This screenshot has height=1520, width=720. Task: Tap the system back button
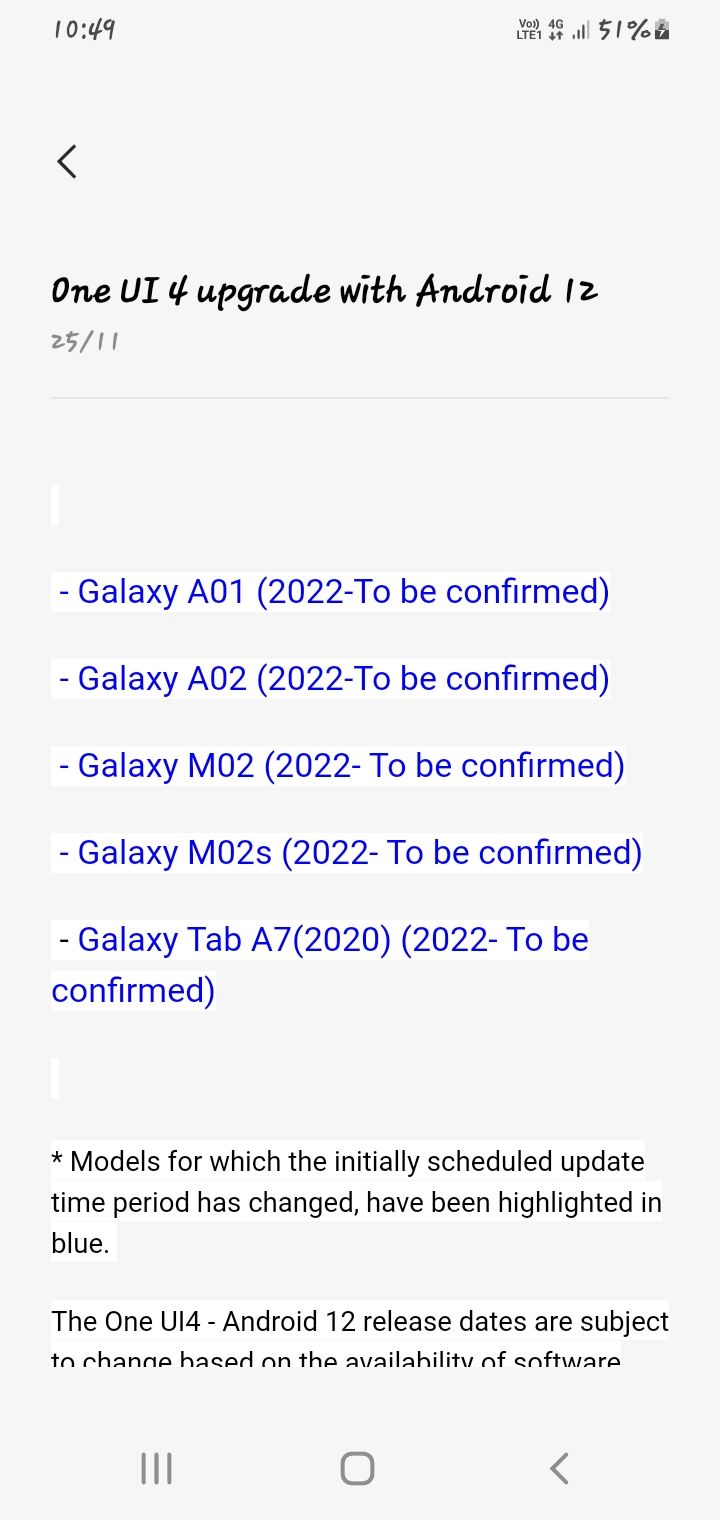pos(559,1468)
